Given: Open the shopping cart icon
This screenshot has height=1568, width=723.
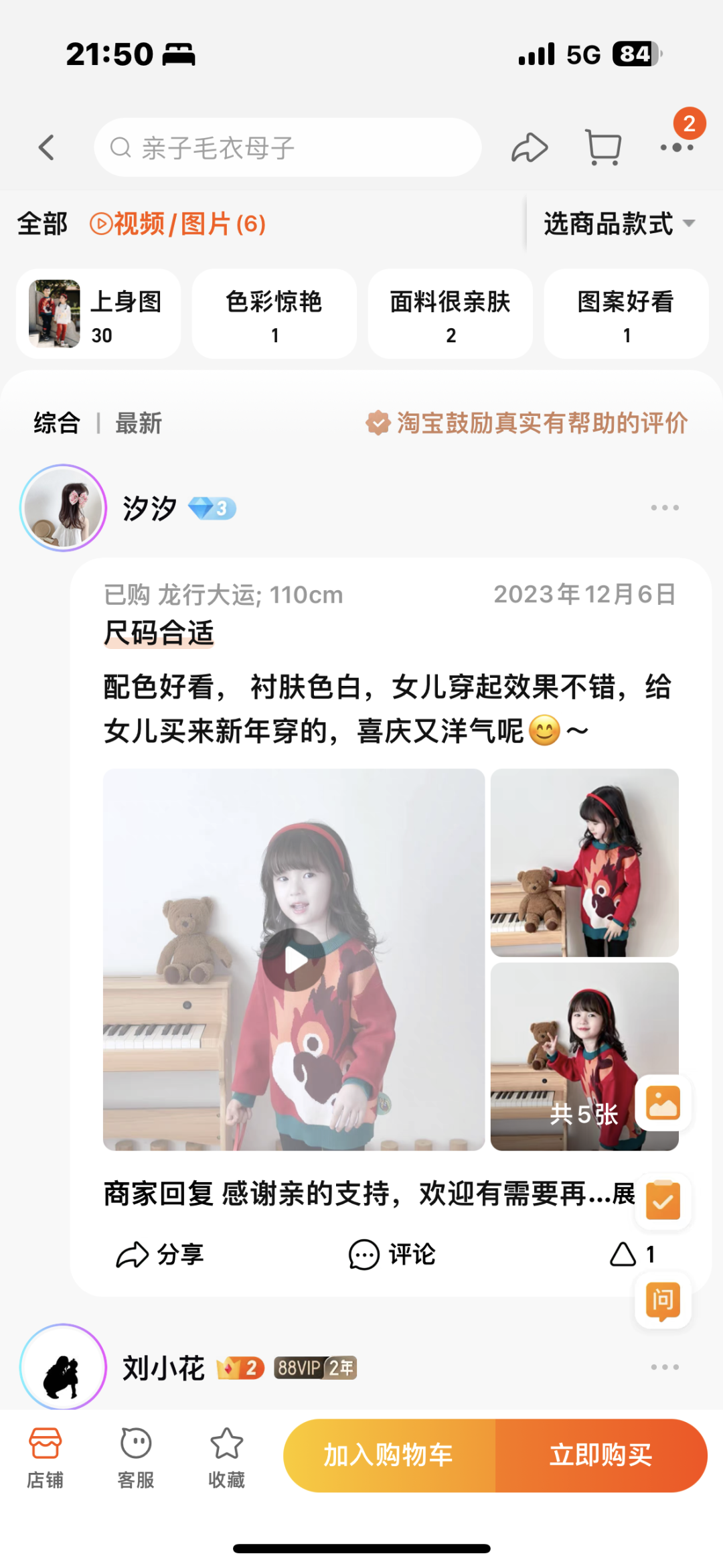Looking at the screenshot, I should [x=603, y=147].
